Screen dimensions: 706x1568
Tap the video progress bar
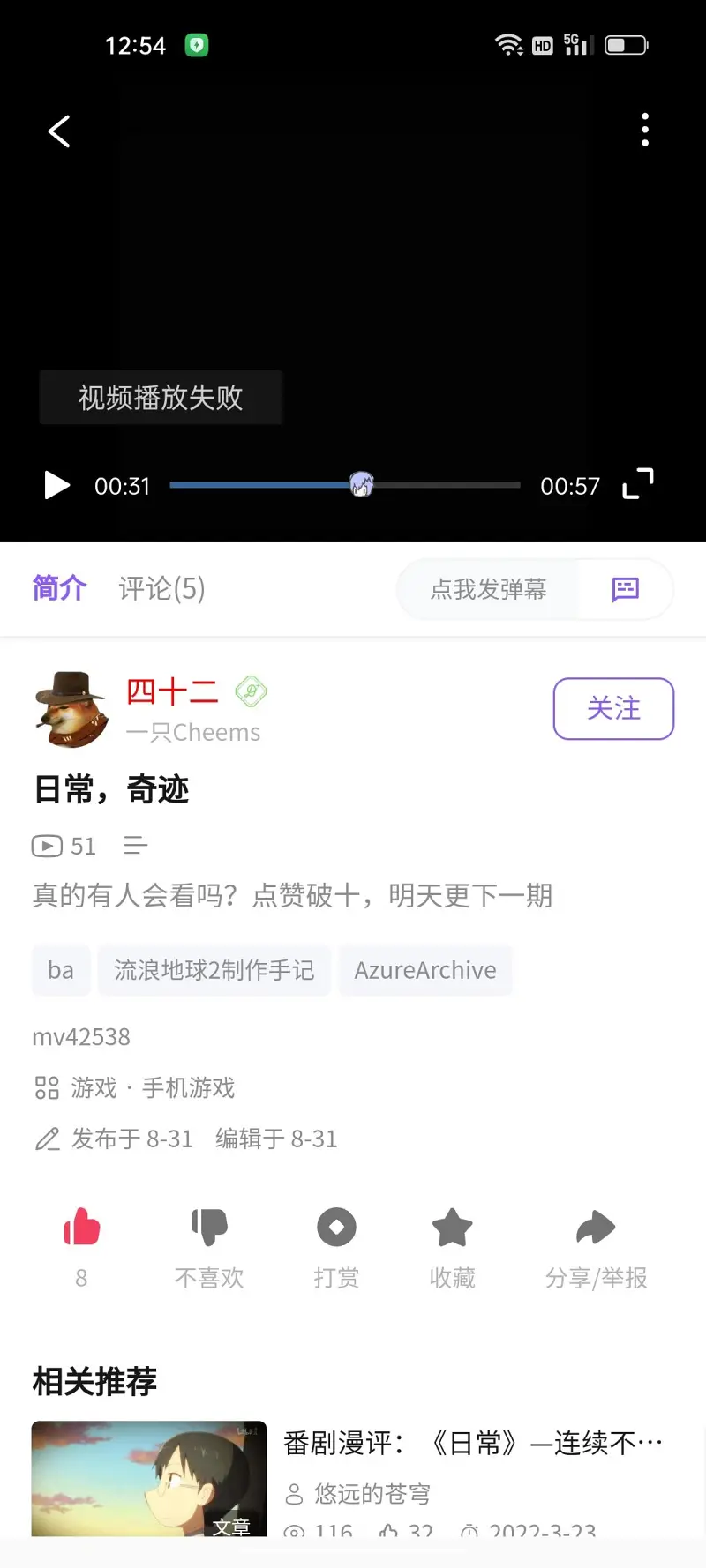point(344,485)
